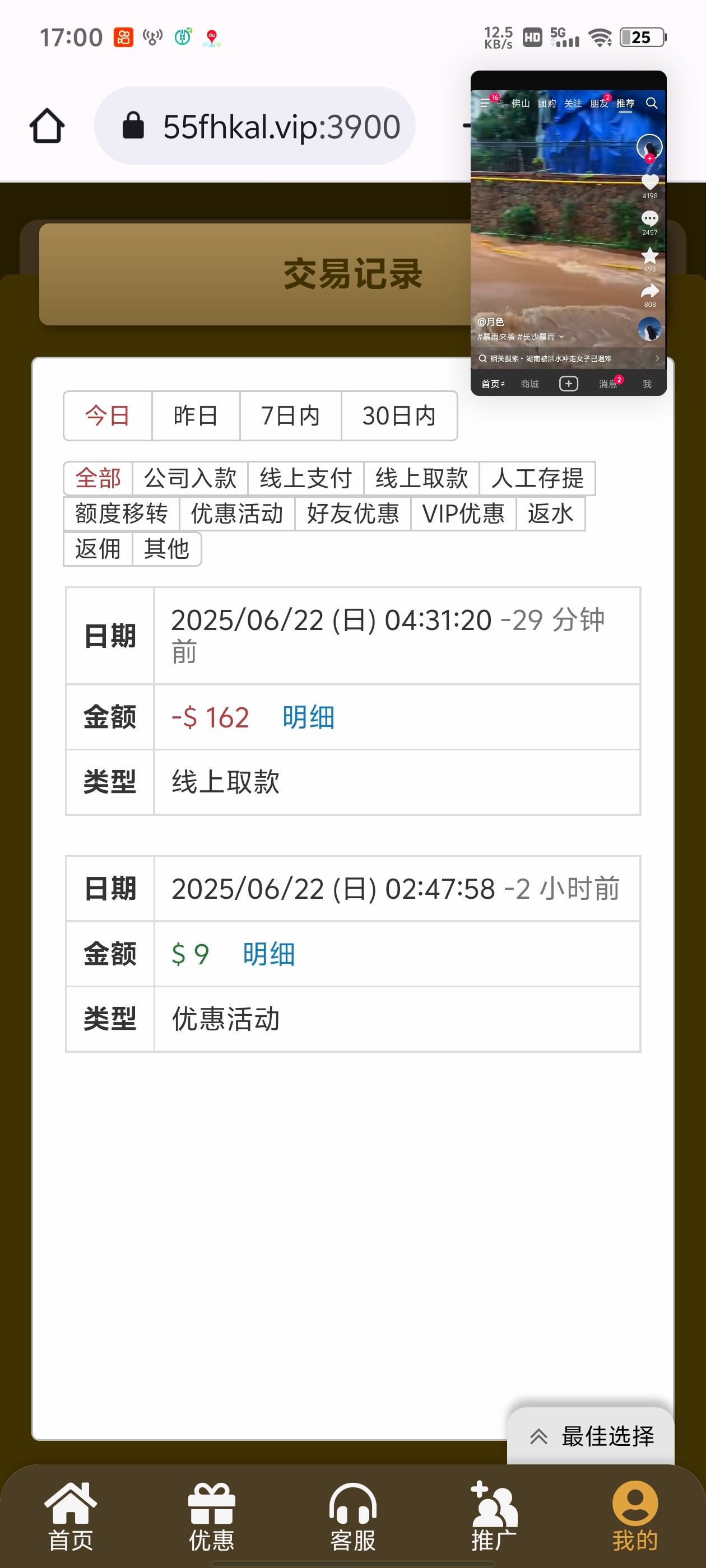The height and width of the screenshot is (1568, 706).
Task: Show only 线上取款 transactions
Action: coord(421,478)
